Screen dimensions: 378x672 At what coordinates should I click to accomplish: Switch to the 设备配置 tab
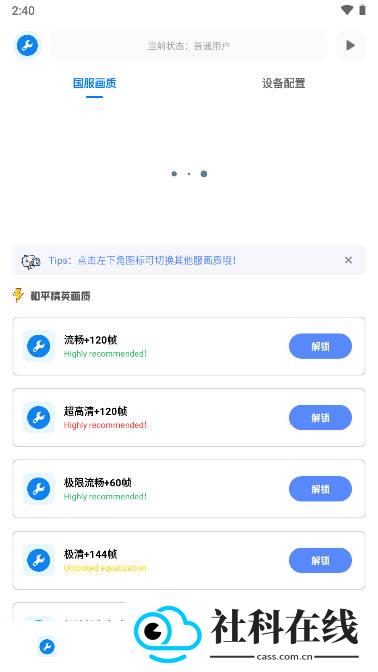283,83
